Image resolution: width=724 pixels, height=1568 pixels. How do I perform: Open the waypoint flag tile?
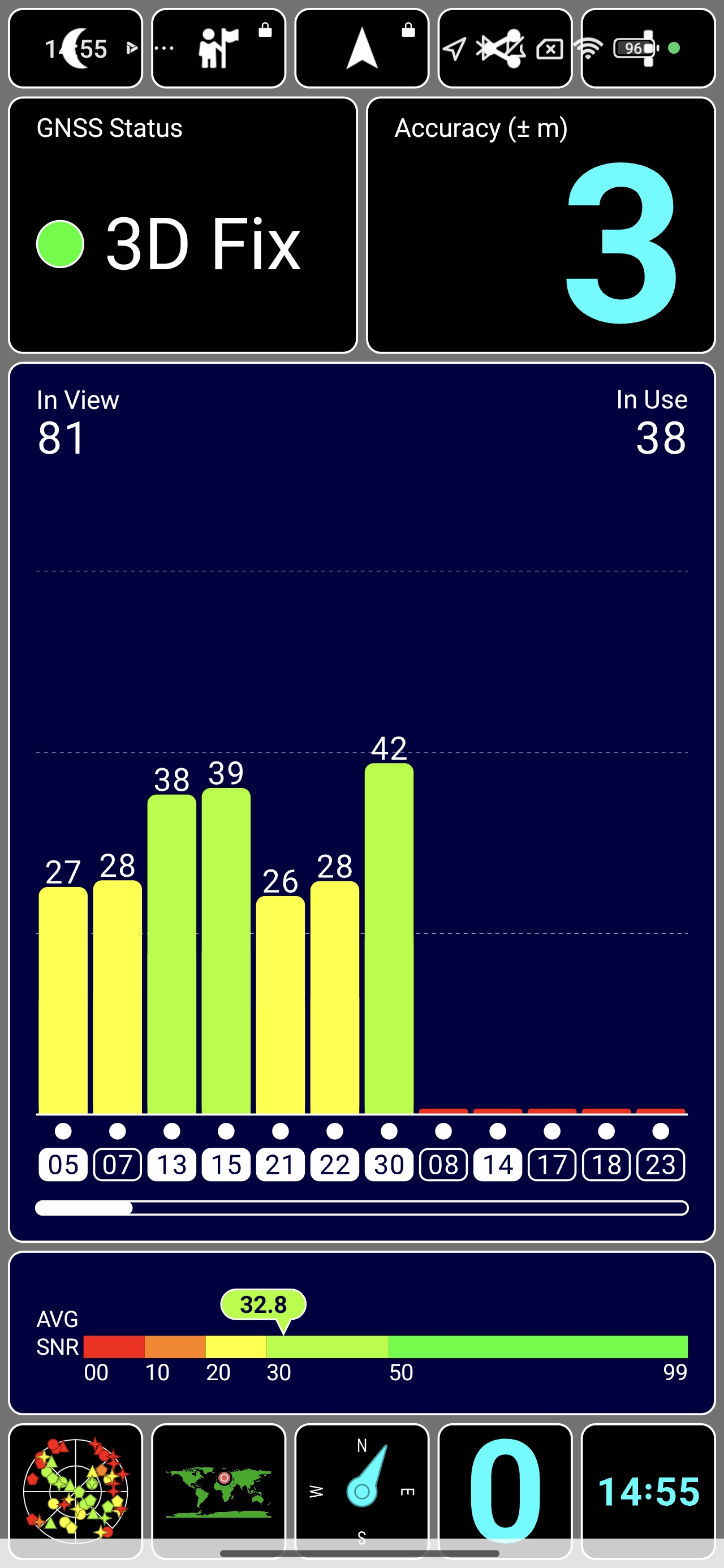tap(218, 49)
